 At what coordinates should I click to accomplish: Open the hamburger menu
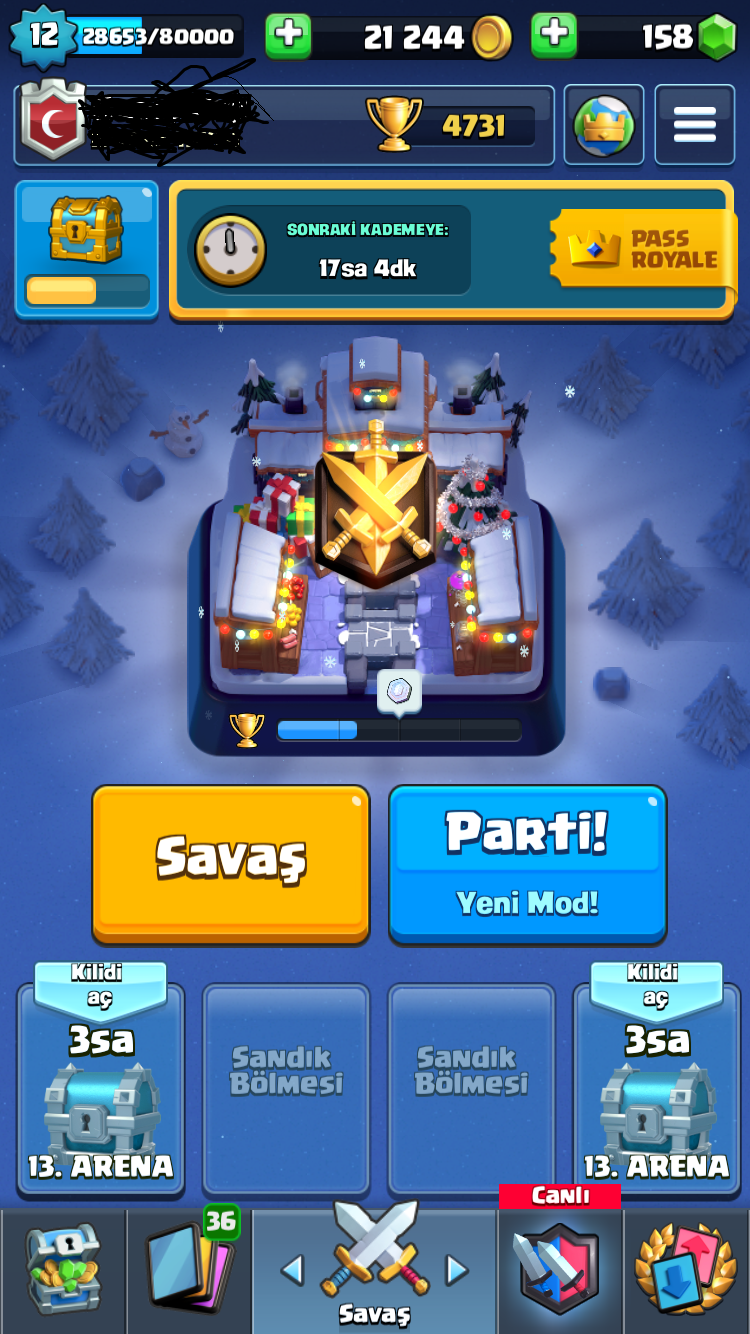[x=694, y=125]
